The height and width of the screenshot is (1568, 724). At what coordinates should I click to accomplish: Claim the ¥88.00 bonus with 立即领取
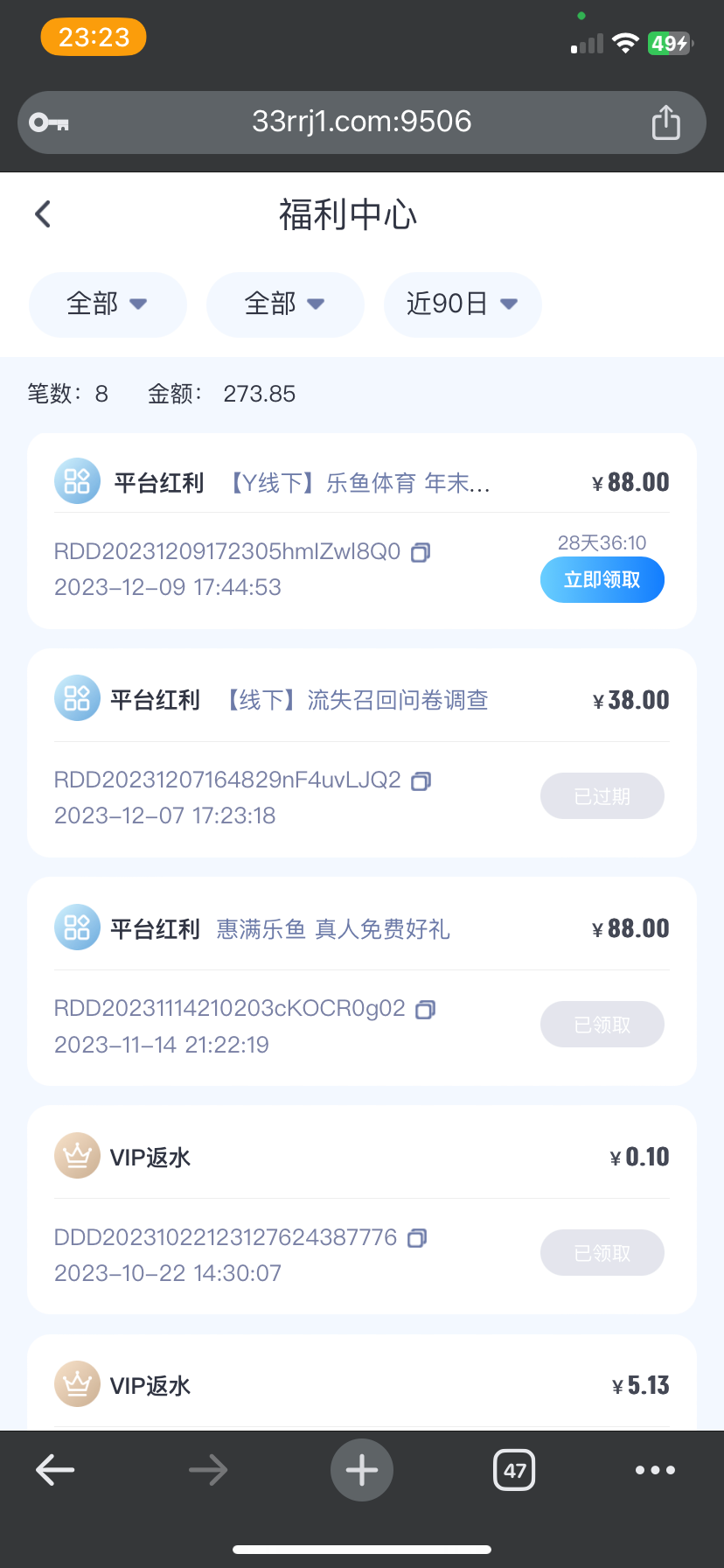click(x=602, y=580)
